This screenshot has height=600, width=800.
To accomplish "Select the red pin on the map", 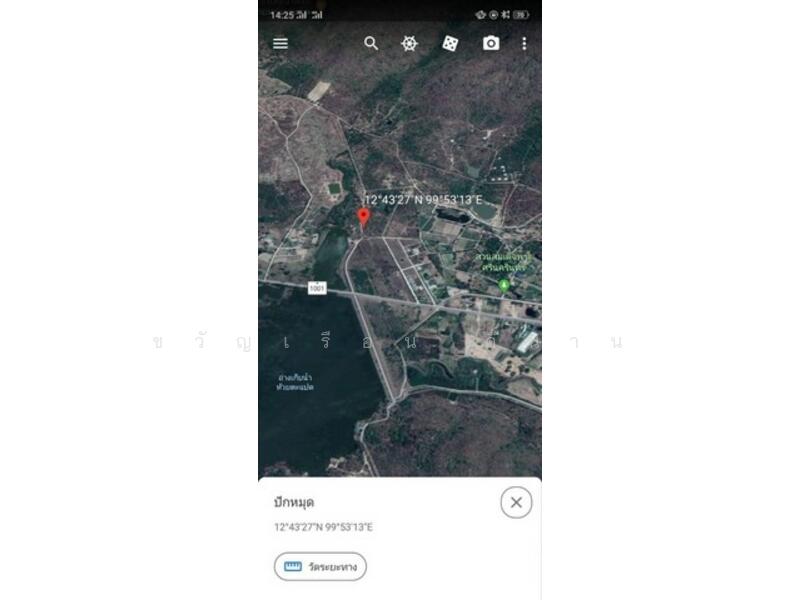I will click(364, 217).
